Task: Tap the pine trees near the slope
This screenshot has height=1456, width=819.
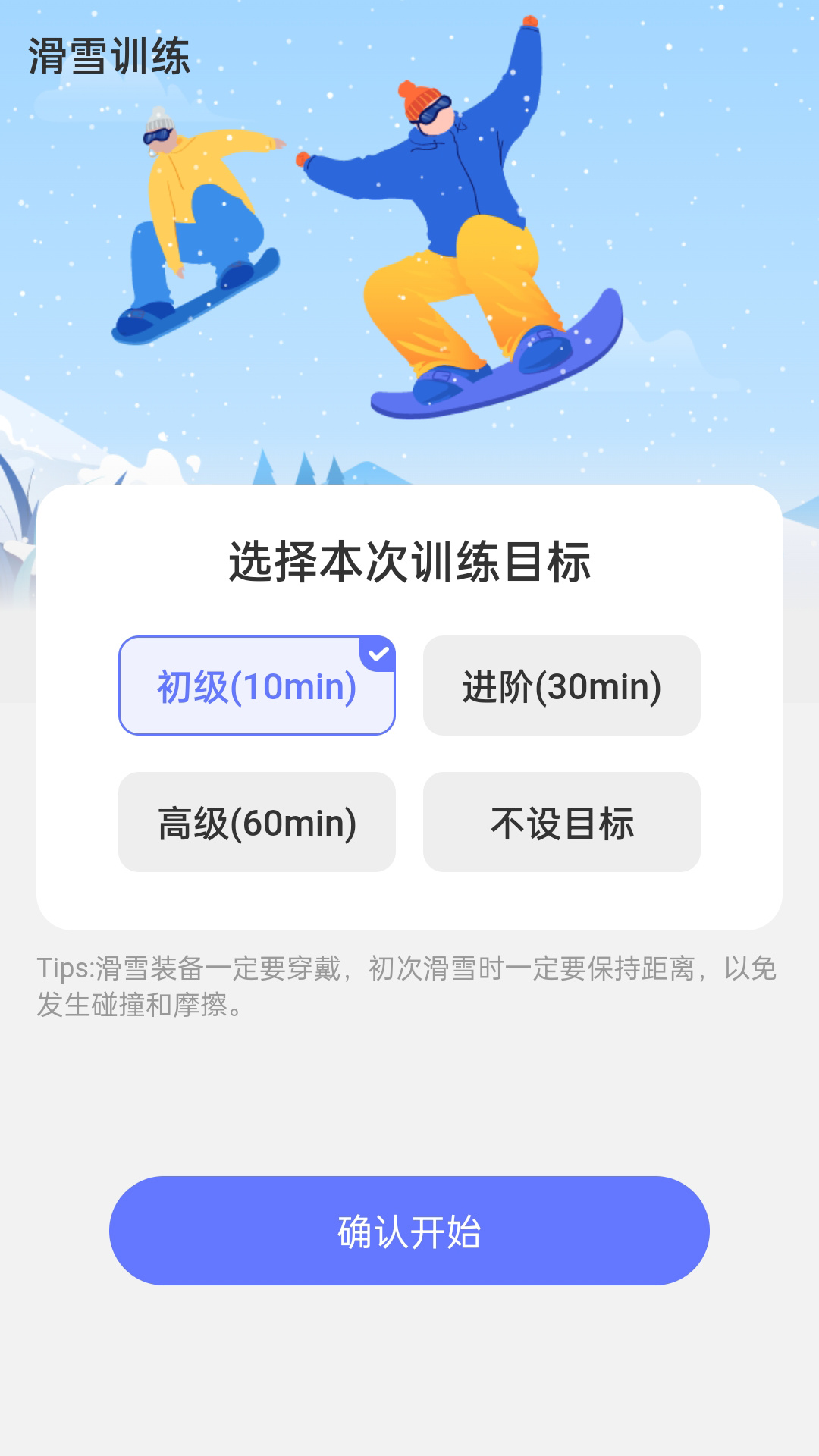Action: point(303,470)
